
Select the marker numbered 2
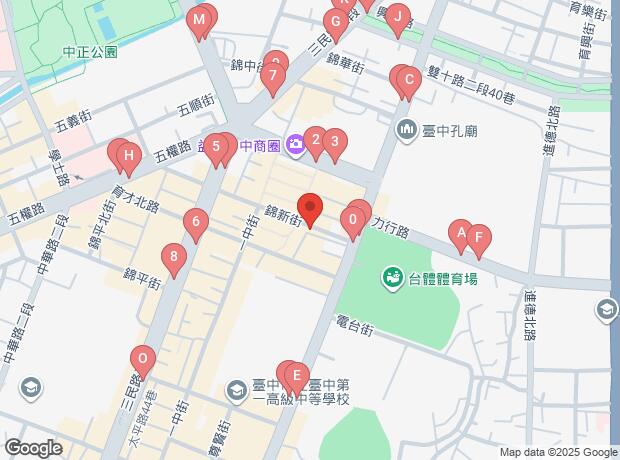point(316,143)
